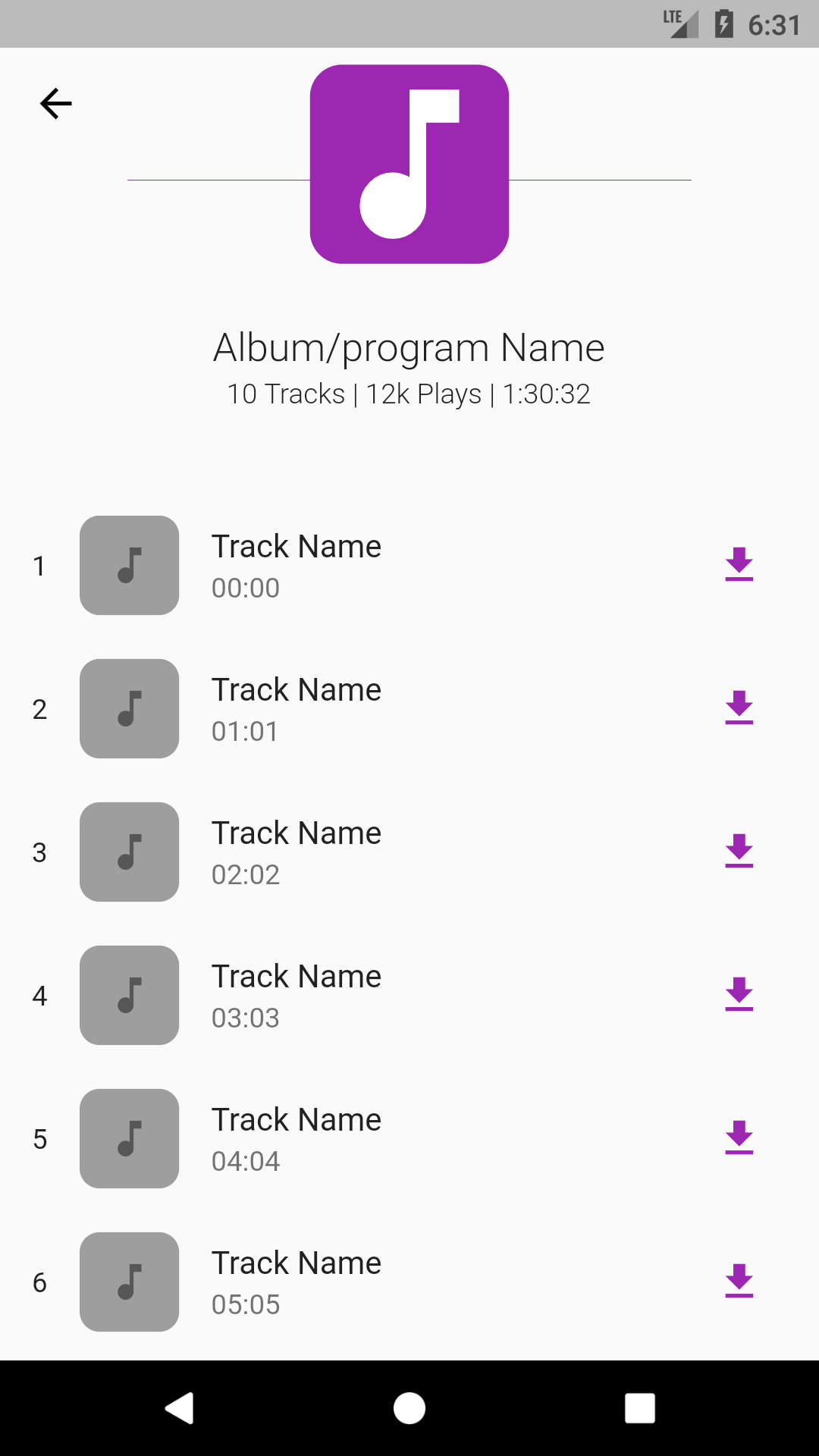Download track 2 with duration 01:01
This screenshot has height=1456, width=819.
pyautogui.click(x=739, y=708)
